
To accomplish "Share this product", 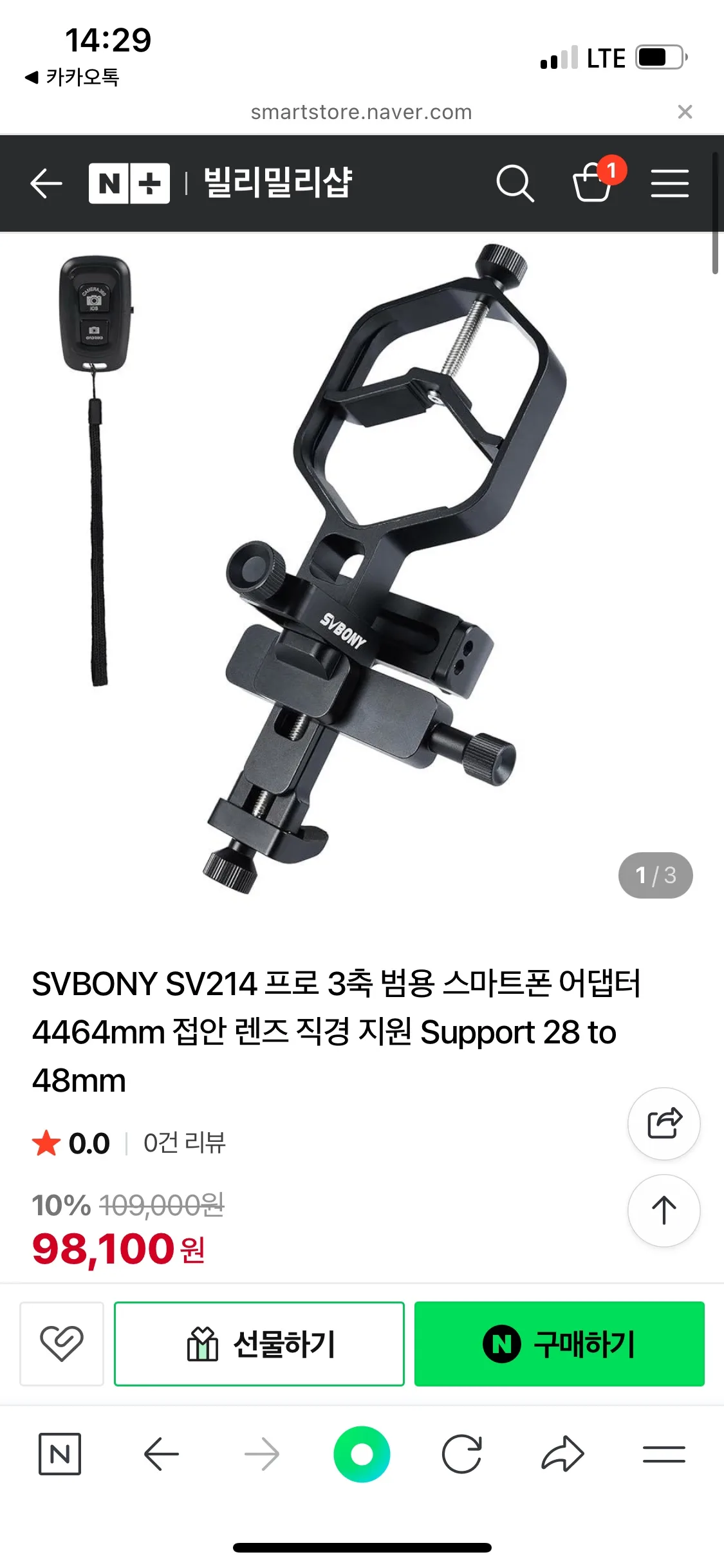I will tap(664, 1124).
